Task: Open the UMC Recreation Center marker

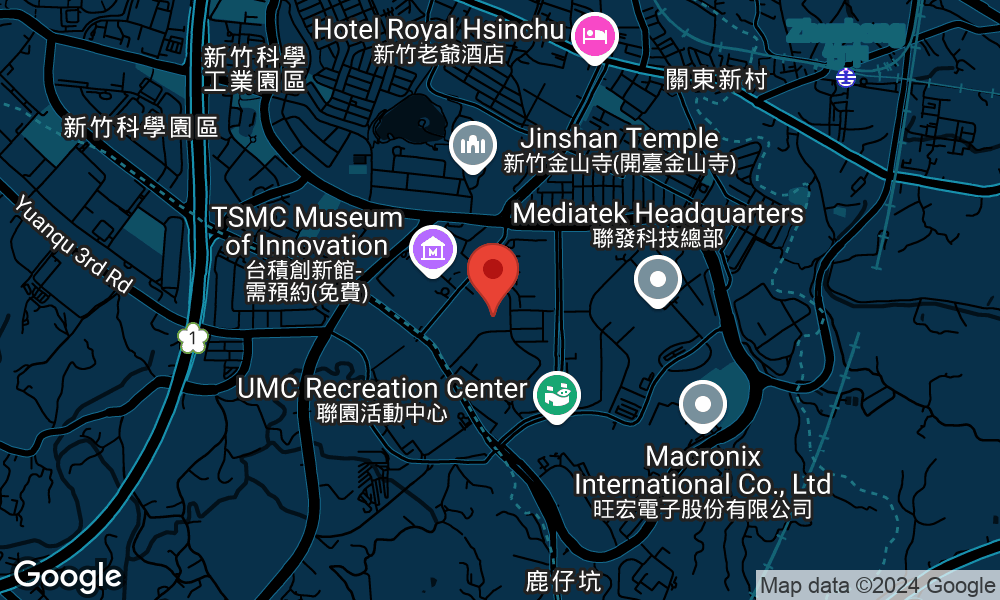Action: pos(555,394)
